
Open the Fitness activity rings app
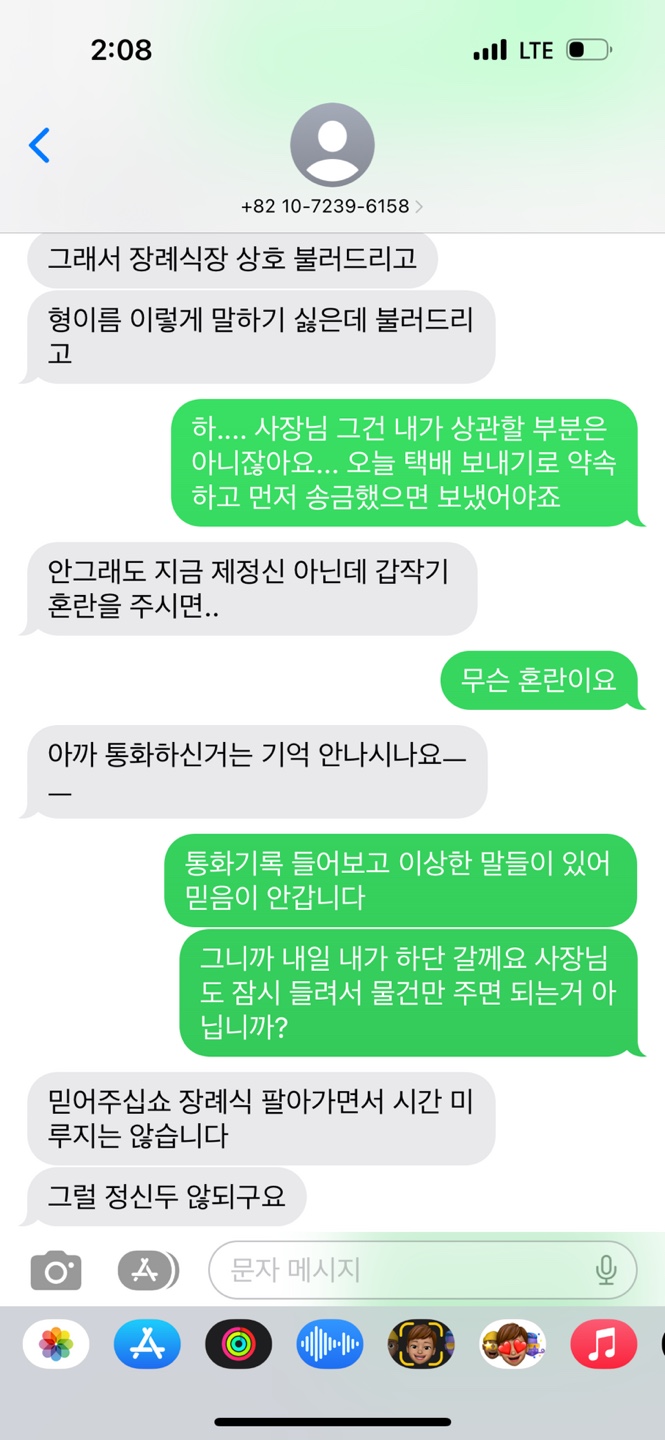click(238, 1344)
